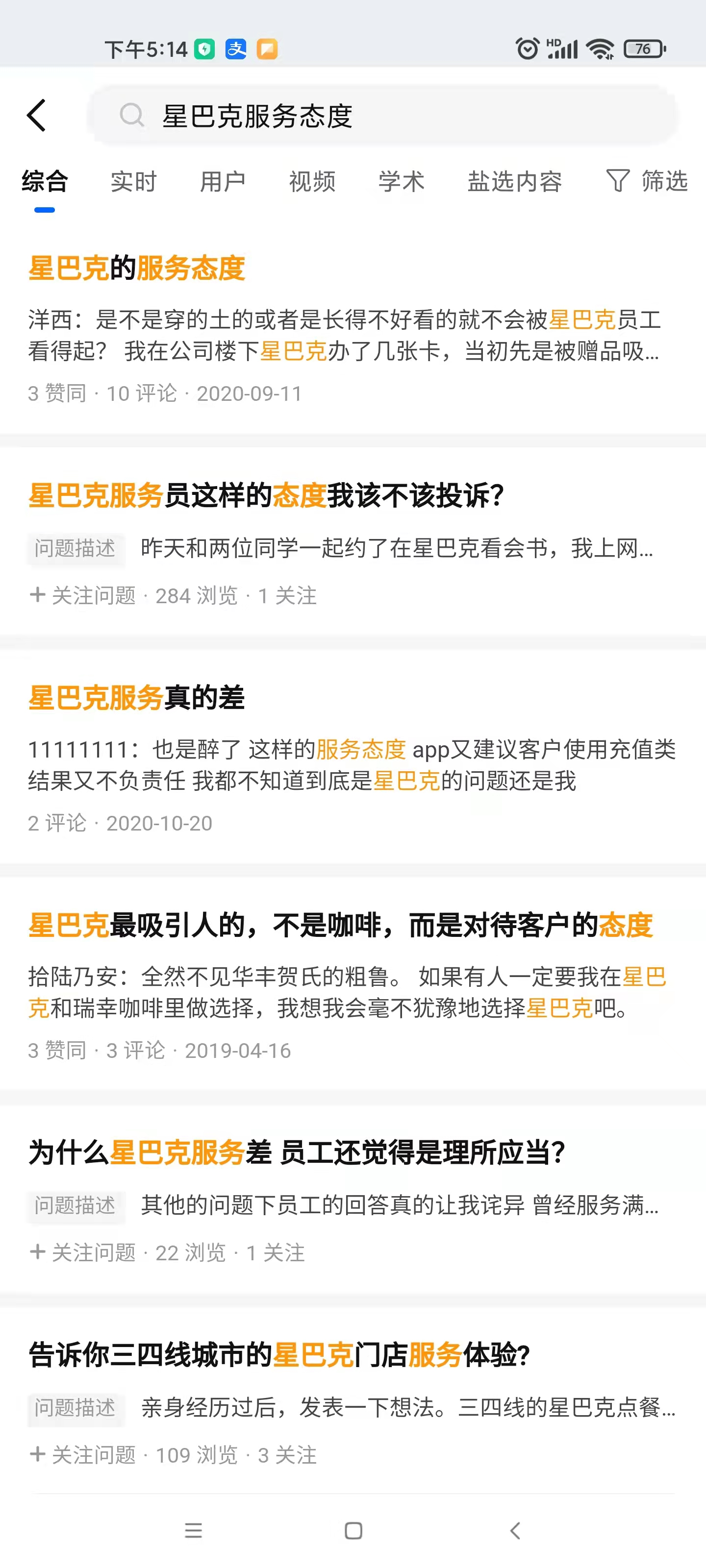Open the article 星巴克最吸引人的，不是咖啡
This screenshot has width=706, height=1568.
click(340, 925)
